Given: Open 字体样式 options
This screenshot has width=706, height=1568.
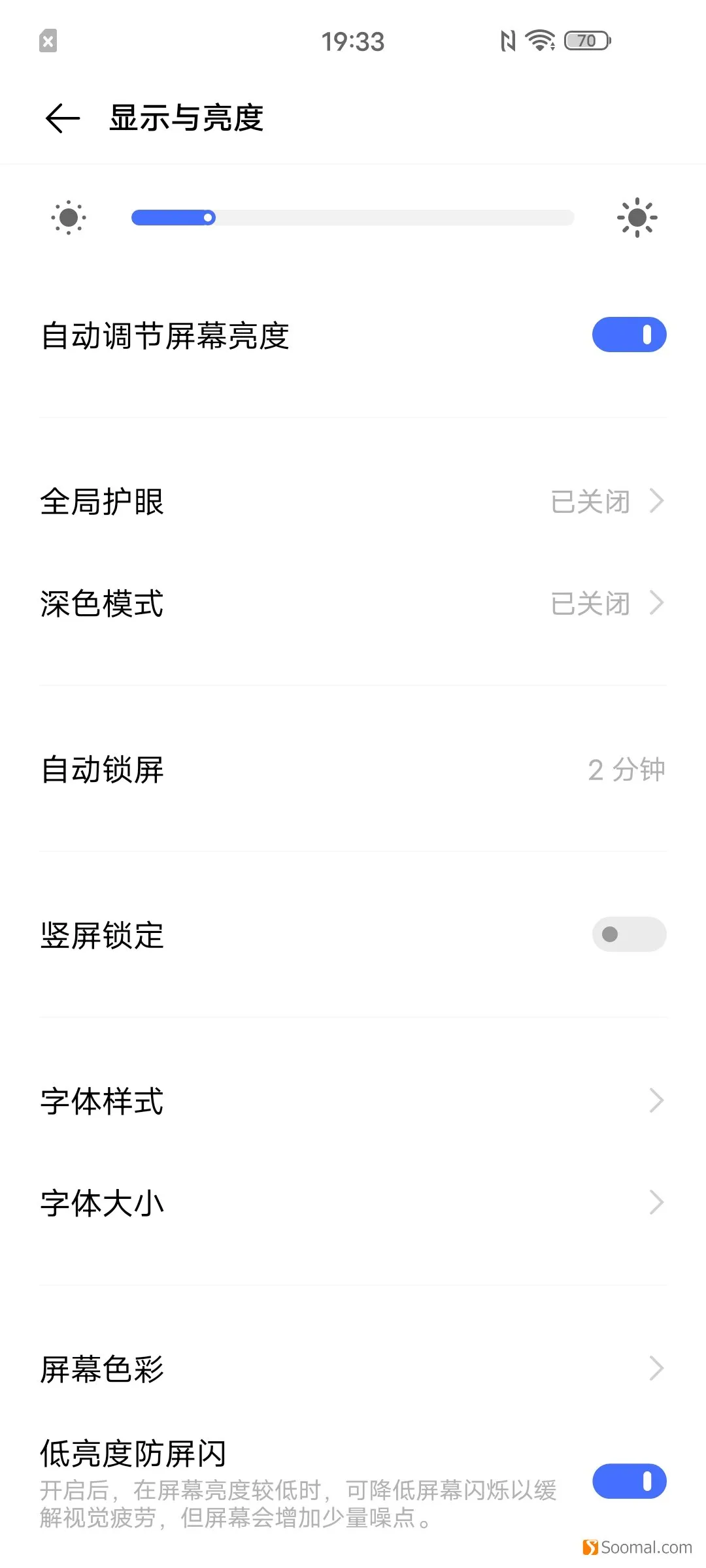Looking at the screenshot, I should tap(353, 1101).
